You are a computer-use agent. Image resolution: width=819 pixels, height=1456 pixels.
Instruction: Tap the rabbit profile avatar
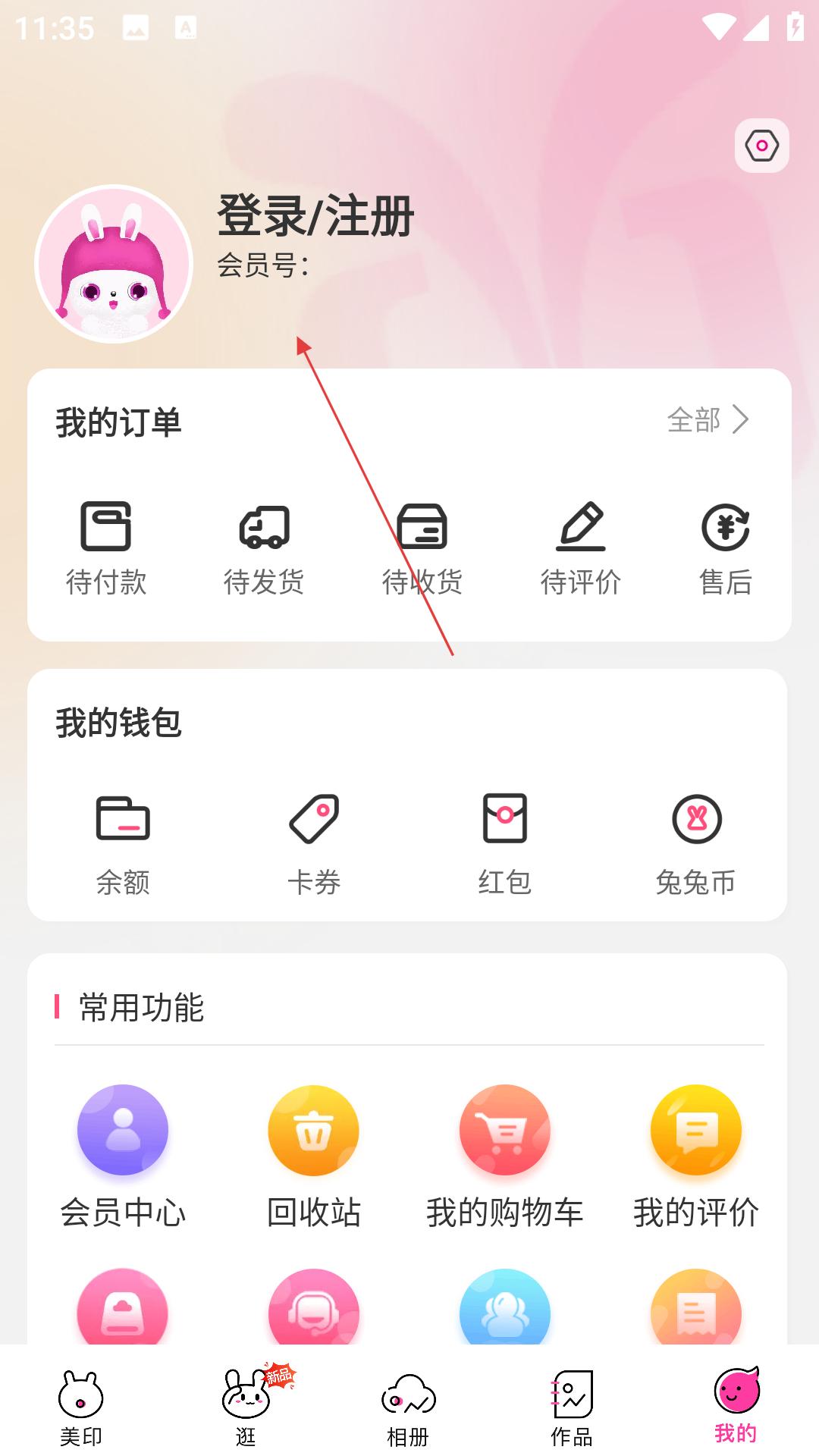point(114,264)
